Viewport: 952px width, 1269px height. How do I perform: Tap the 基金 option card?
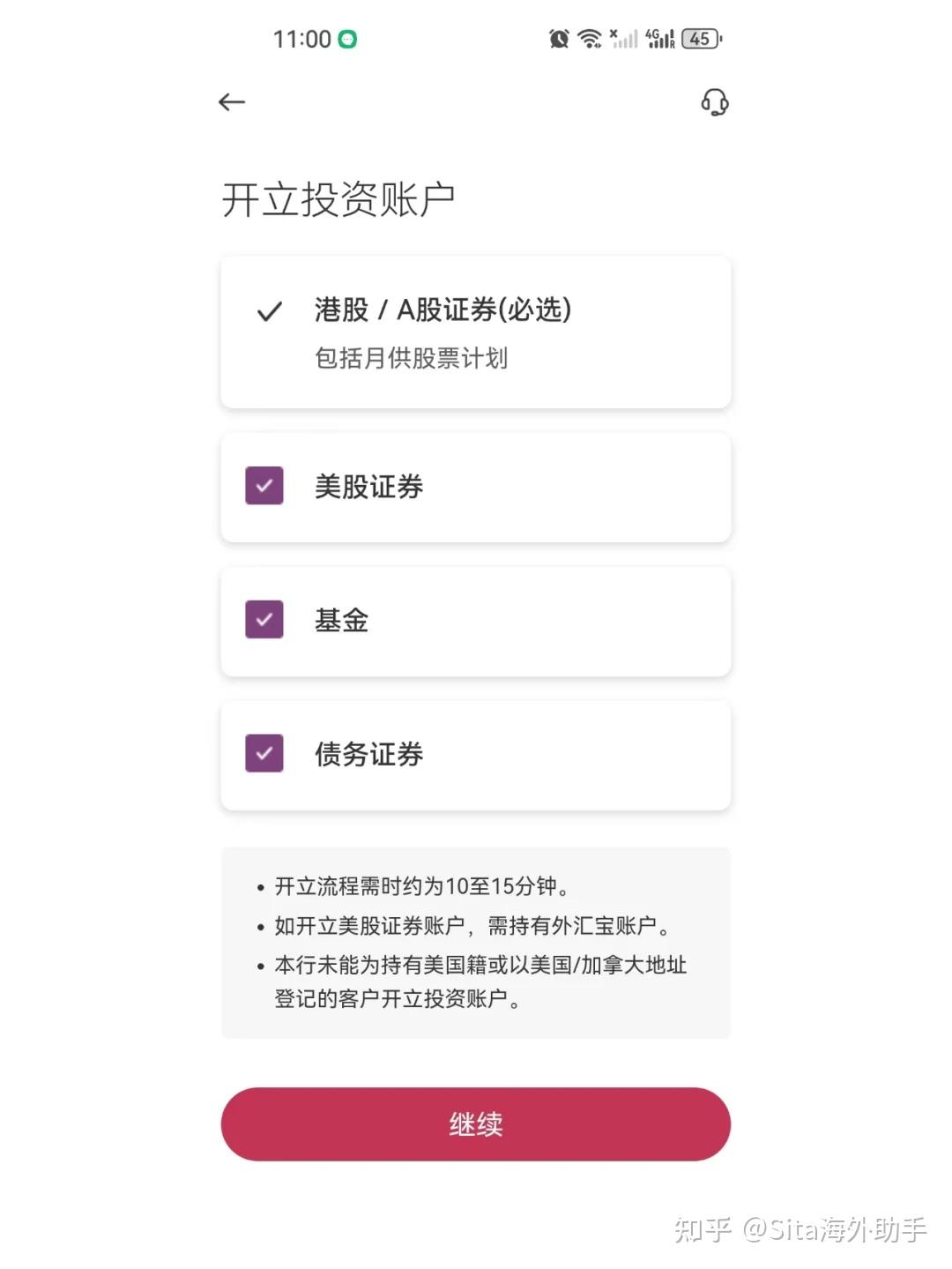tap(475, 620)
